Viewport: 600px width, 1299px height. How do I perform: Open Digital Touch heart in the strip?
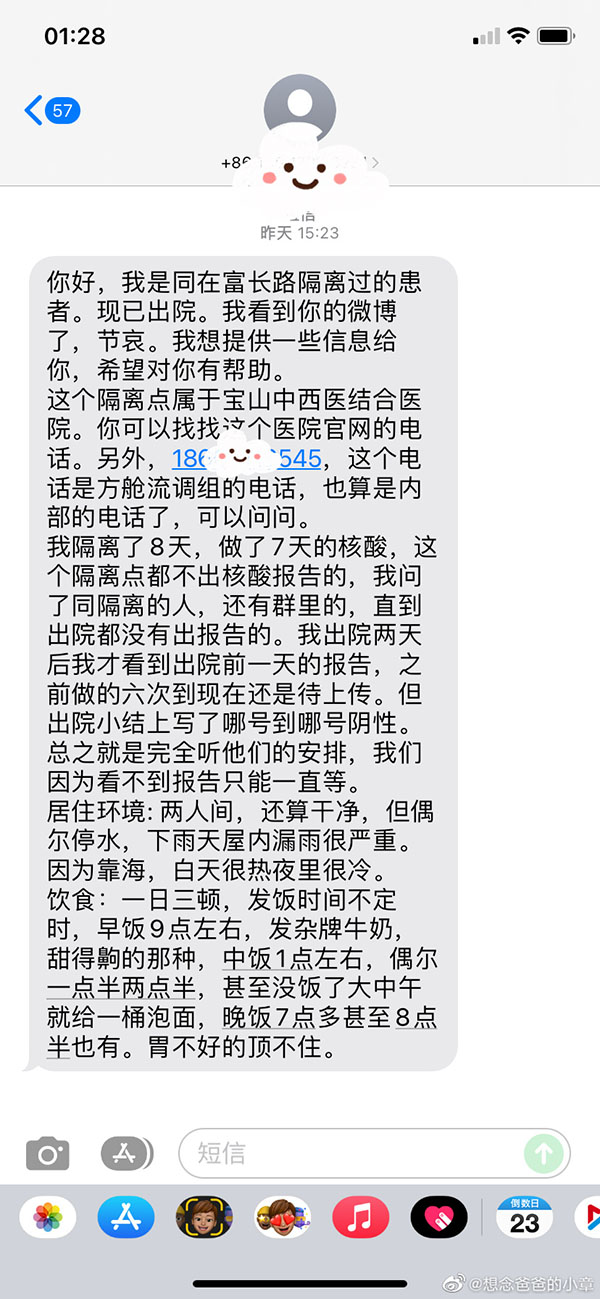438,1217
